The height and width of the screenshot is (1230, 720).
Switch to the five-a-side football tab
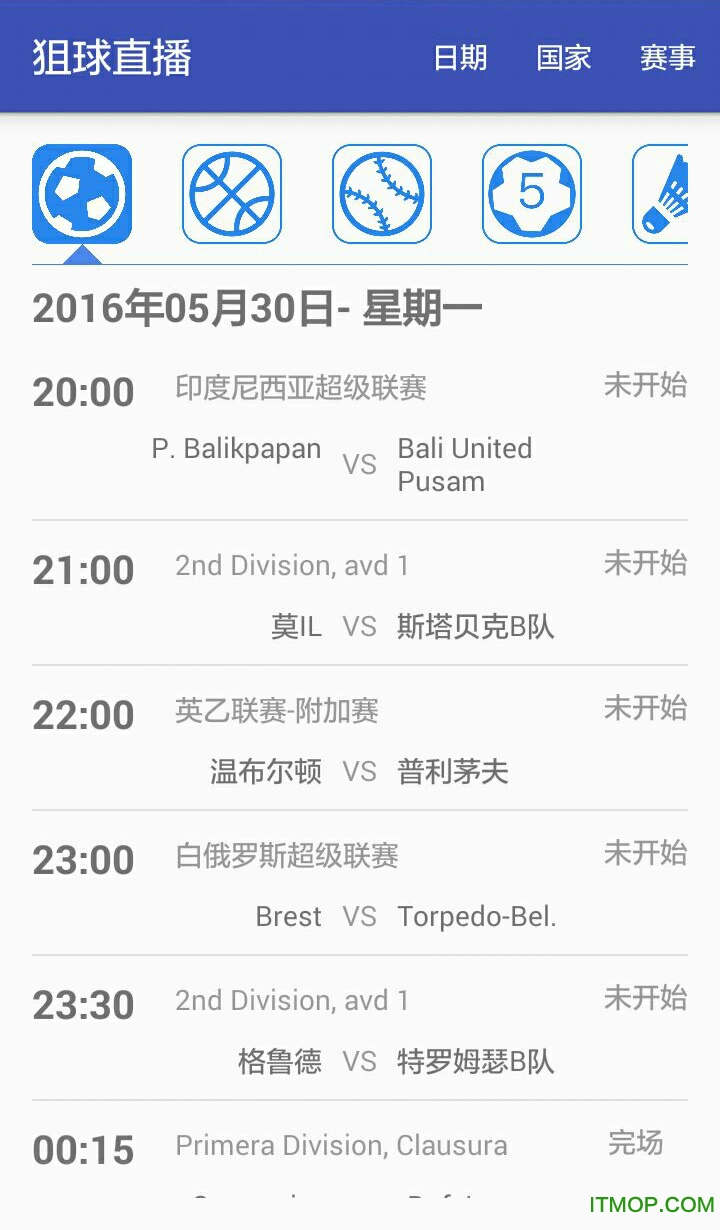coord(532,194)
